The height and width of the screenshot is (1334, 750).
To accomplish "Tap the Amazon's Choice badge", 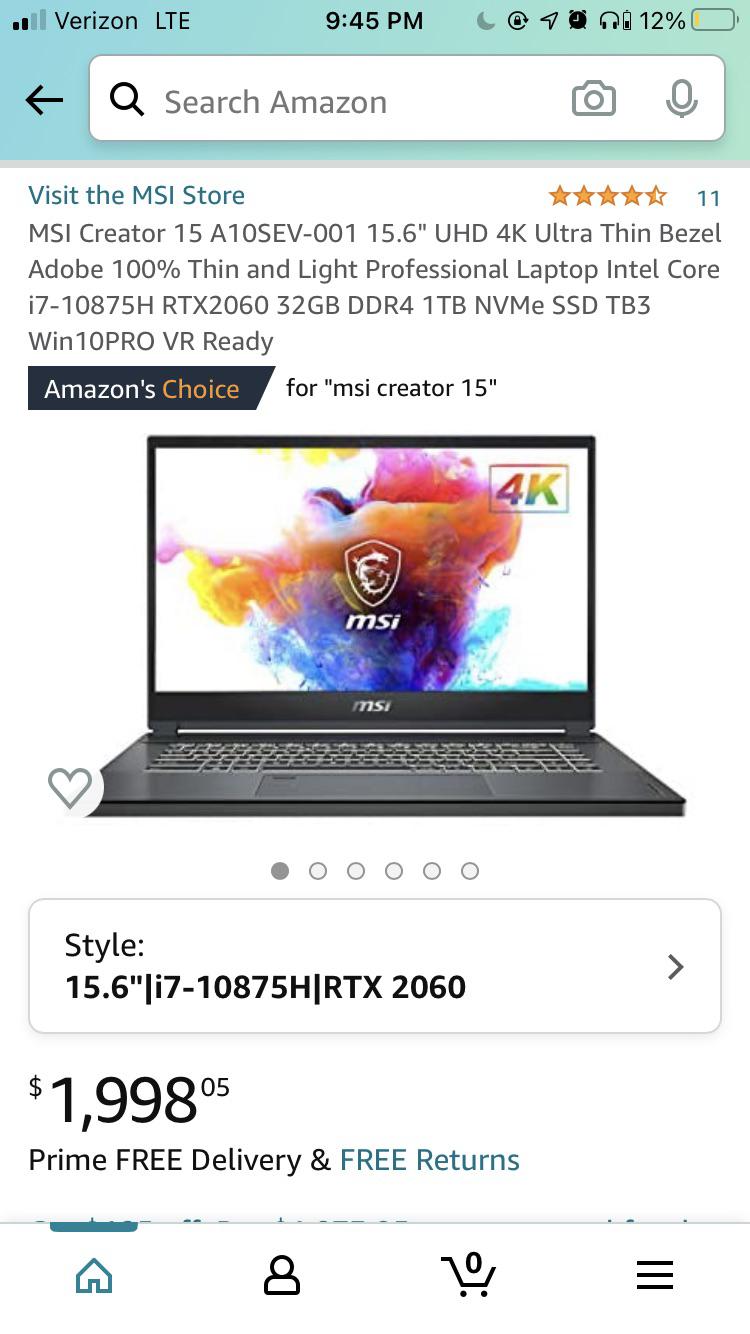I will pos(142,388).
